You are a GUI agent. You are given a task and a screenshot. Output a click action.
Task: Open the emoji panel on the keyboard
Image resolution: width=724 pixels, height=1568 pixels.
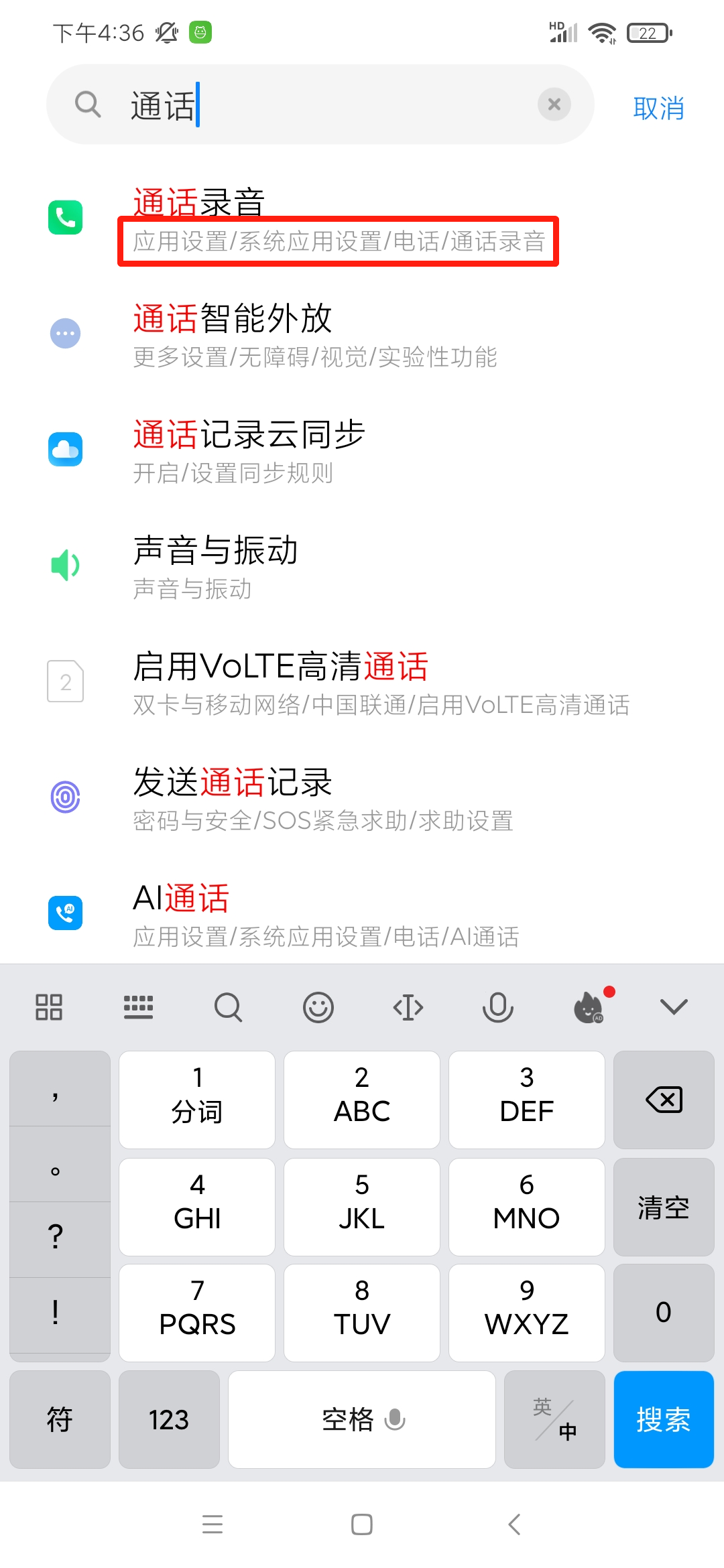(318, 1006)
